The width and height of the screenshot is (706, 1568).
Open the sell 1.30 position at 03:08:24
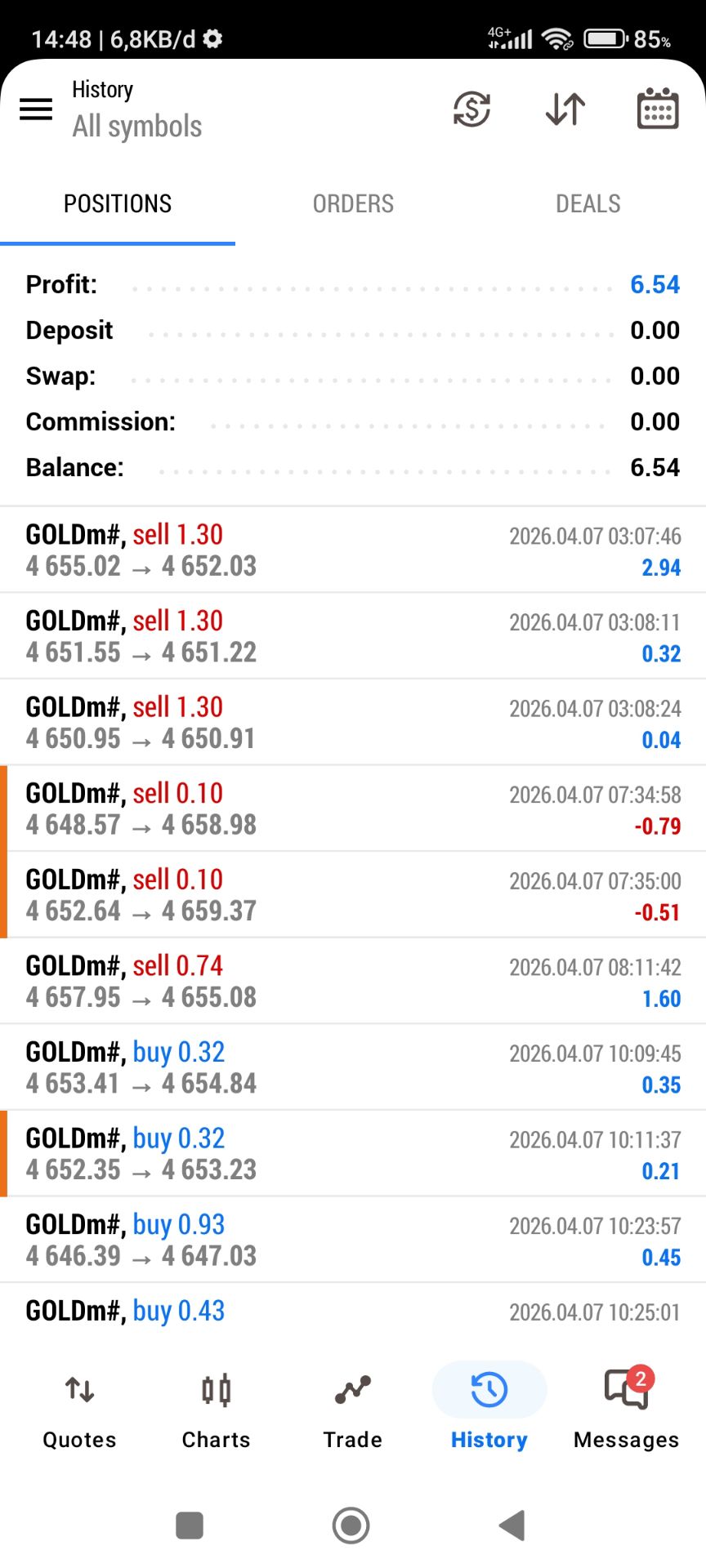point(353,723)
